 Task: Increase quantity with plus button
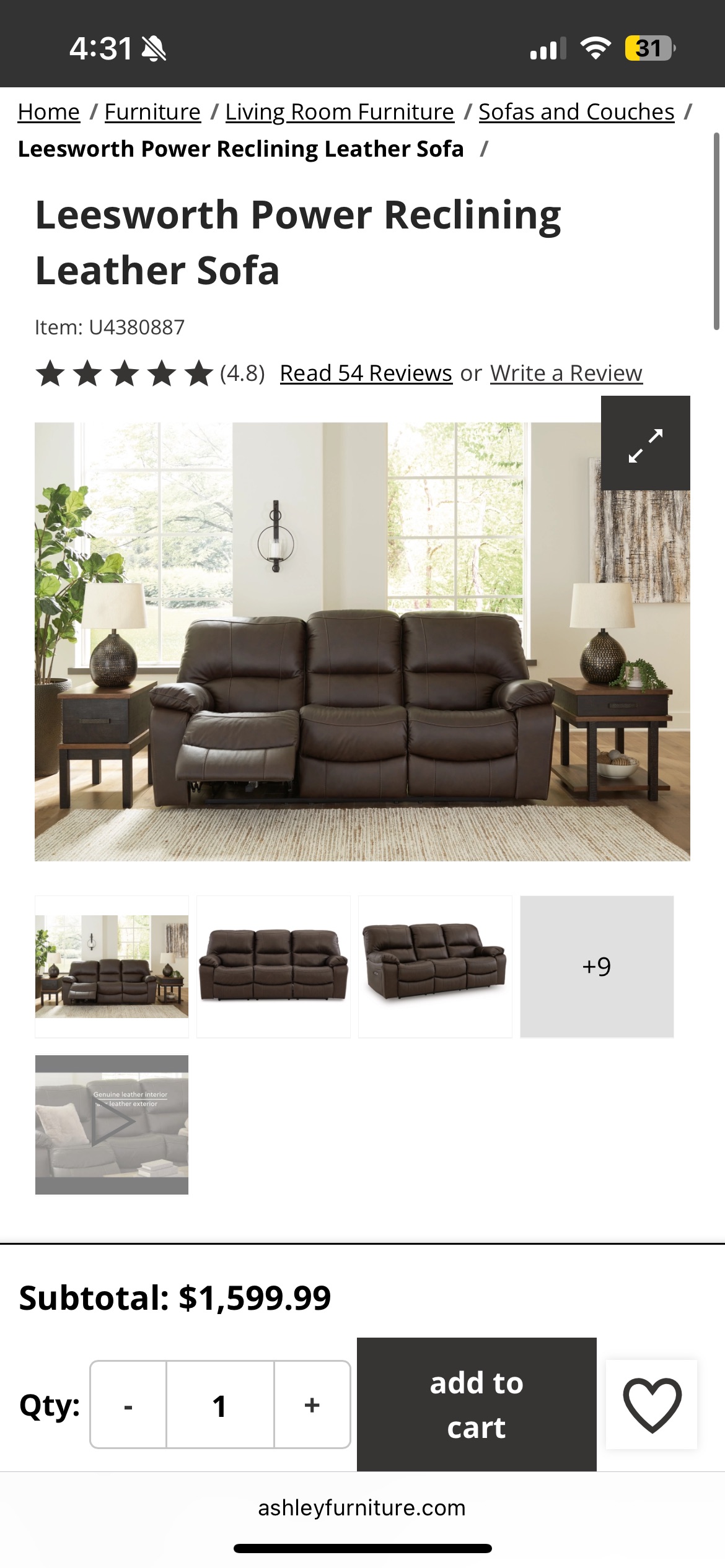[x=312, y=1405]
